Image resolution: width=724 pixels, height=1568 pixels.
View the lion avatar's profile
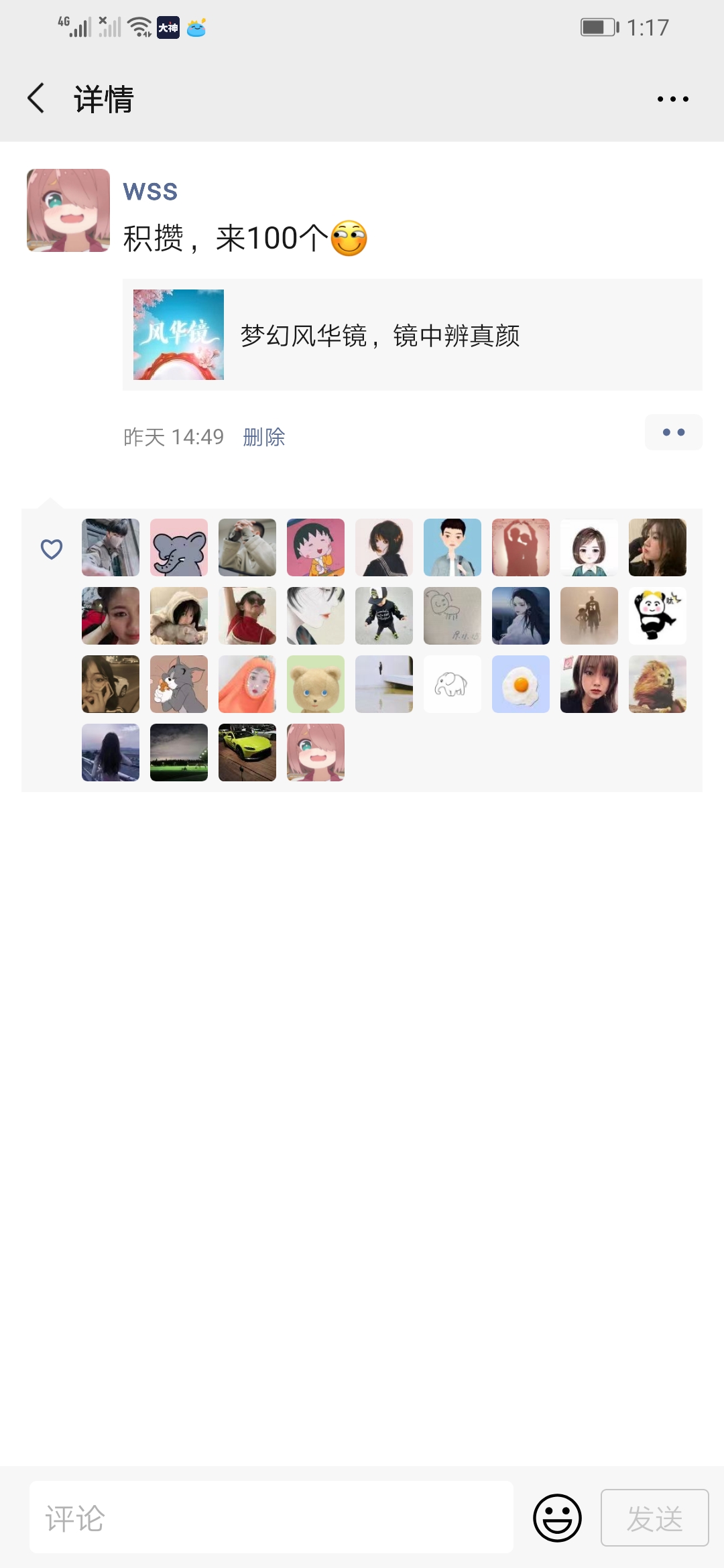(x=658, y=684)
